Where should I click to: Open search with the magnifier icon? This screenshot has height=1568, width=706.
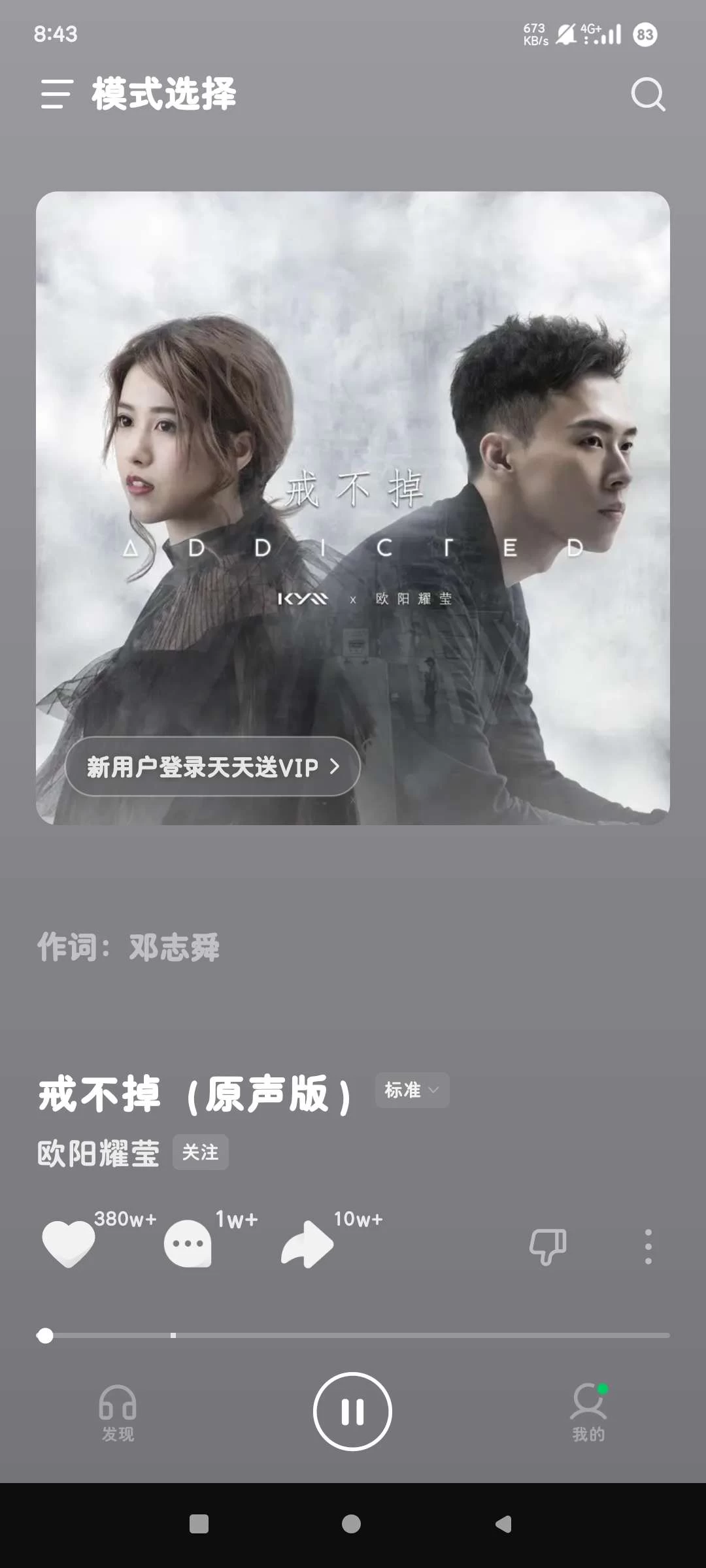pyautogui.click(x=647, y=95)
